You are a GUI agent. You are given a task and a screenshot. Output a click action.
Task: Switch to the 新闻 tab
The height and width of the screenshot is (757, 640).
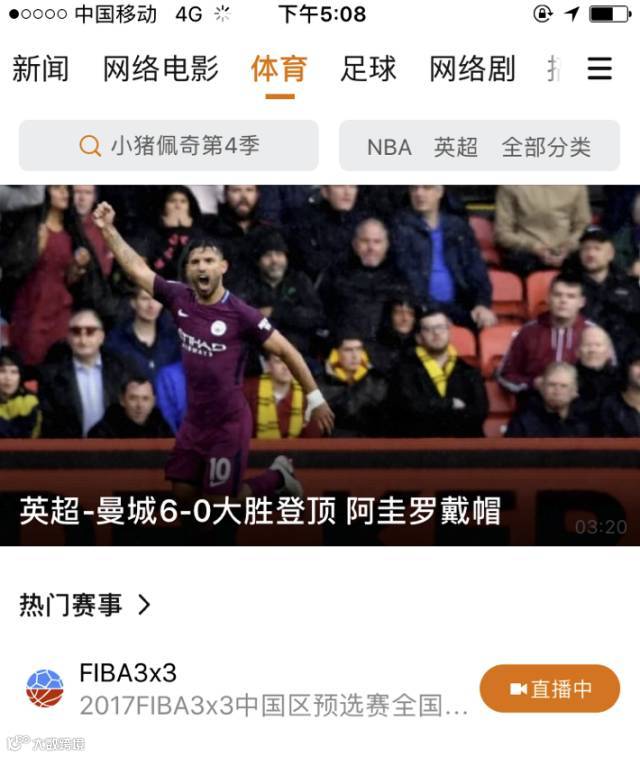click(41, 69)
